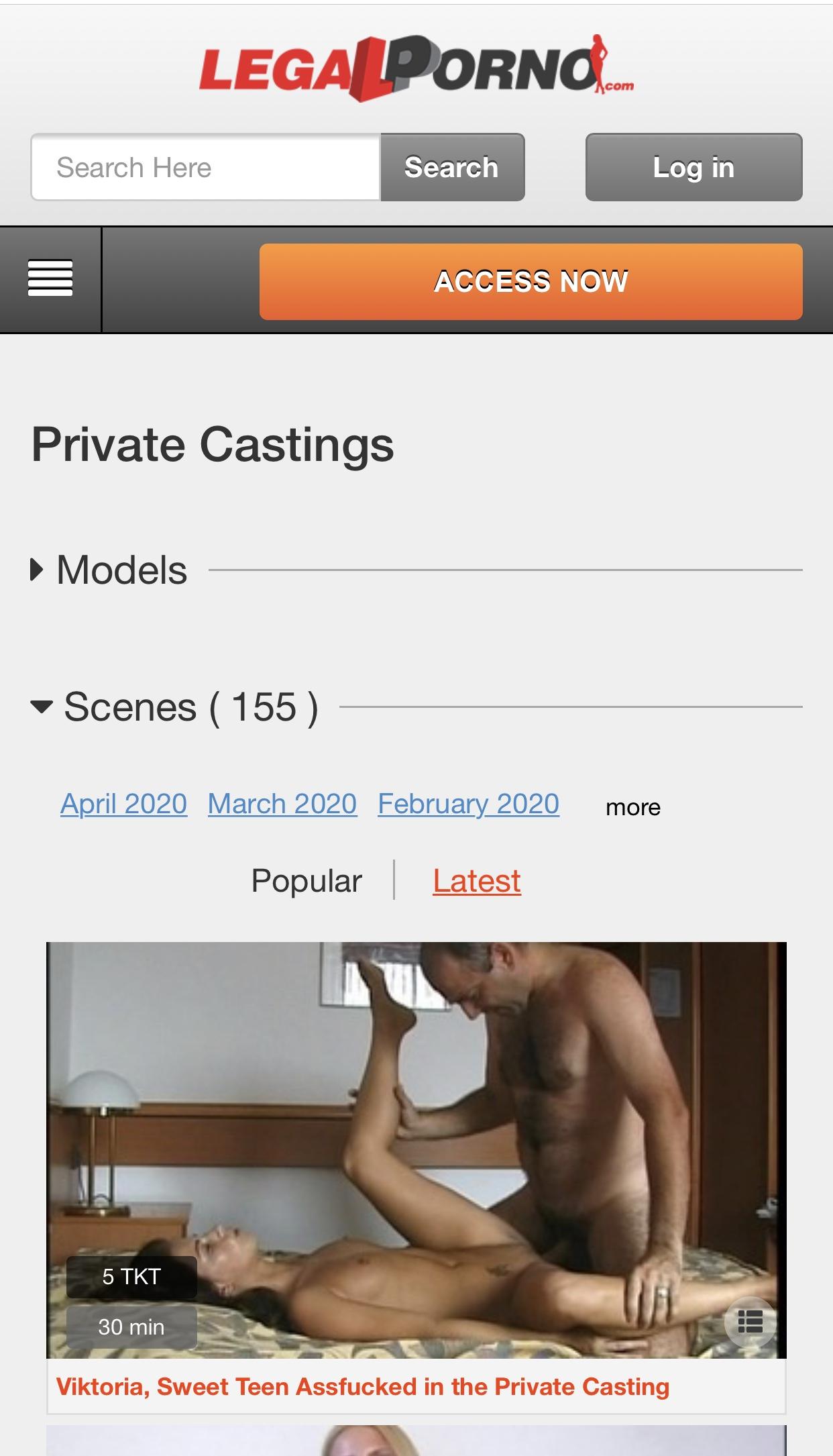Viewport: 833px width, 1456px height.
Task: Tap the ACCESS NOW button
Action: 531,282
